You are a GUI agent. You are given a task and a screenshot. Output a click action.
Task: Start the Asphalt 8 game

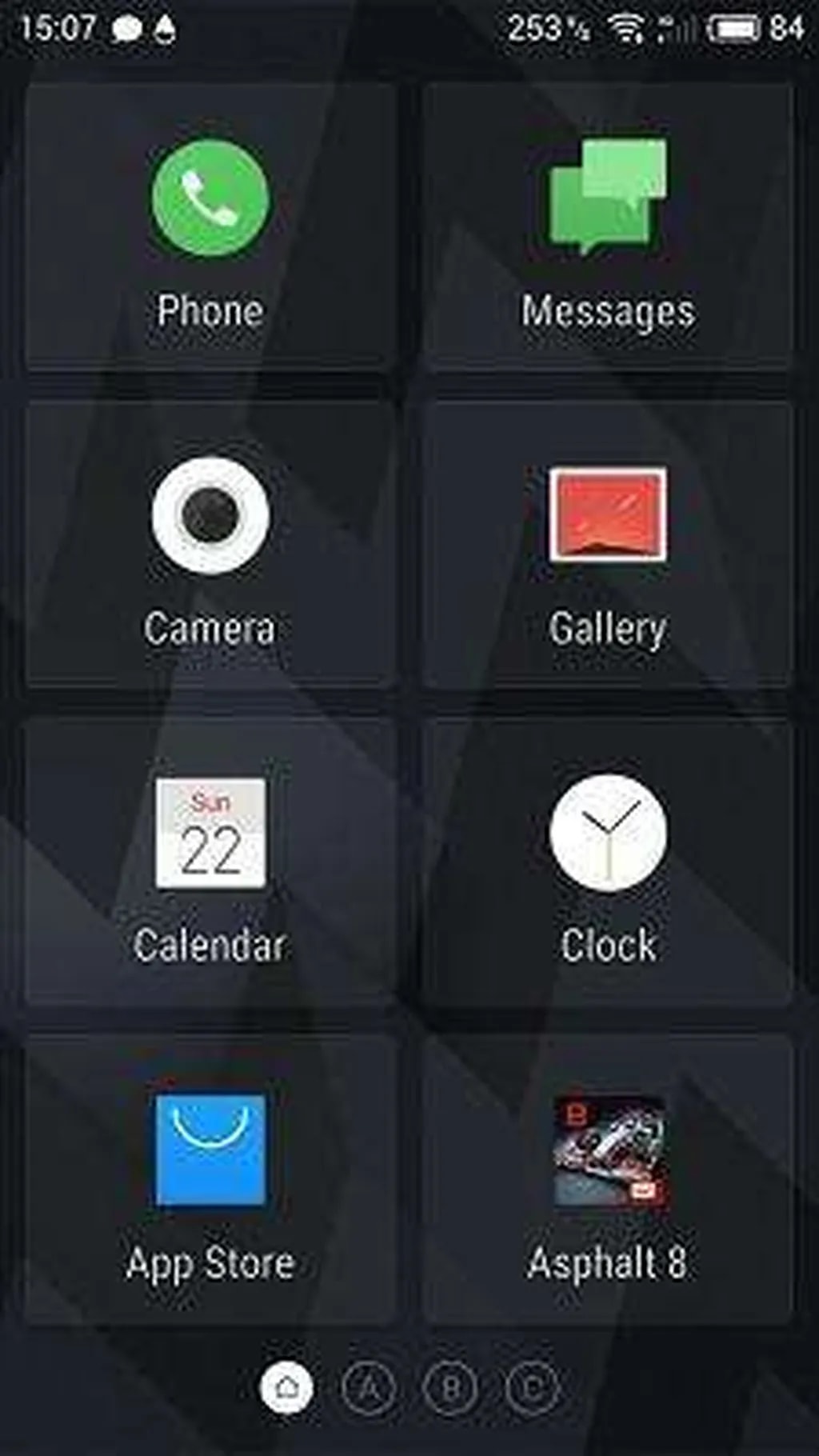607,1150
